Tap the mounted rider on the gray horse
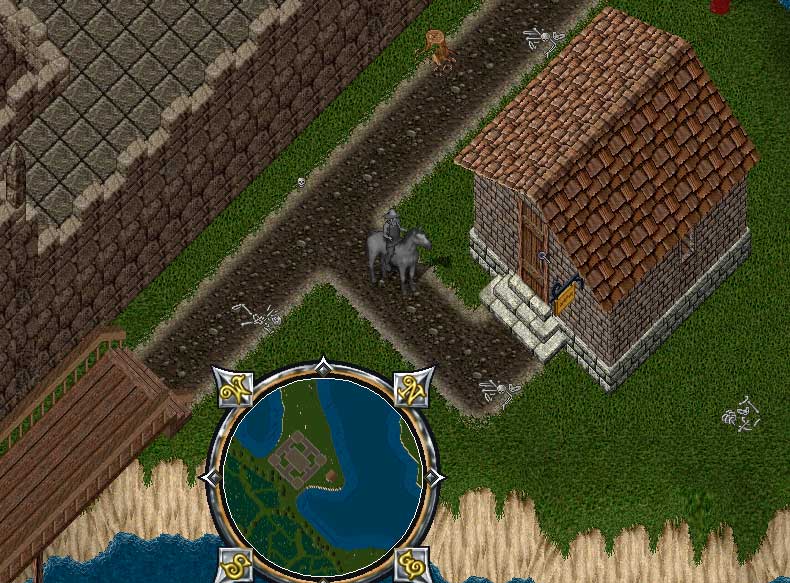The width and height of the screenshot is (790, 583). [x=396, y=250]
